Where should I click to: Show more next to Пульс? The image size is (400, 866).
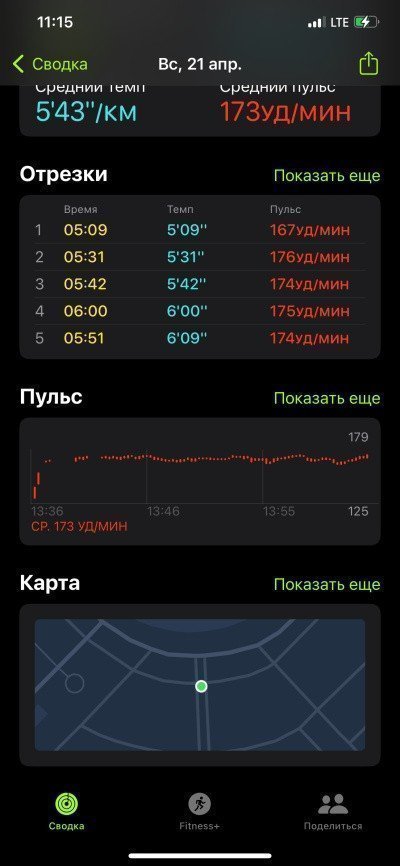(327, 398)
